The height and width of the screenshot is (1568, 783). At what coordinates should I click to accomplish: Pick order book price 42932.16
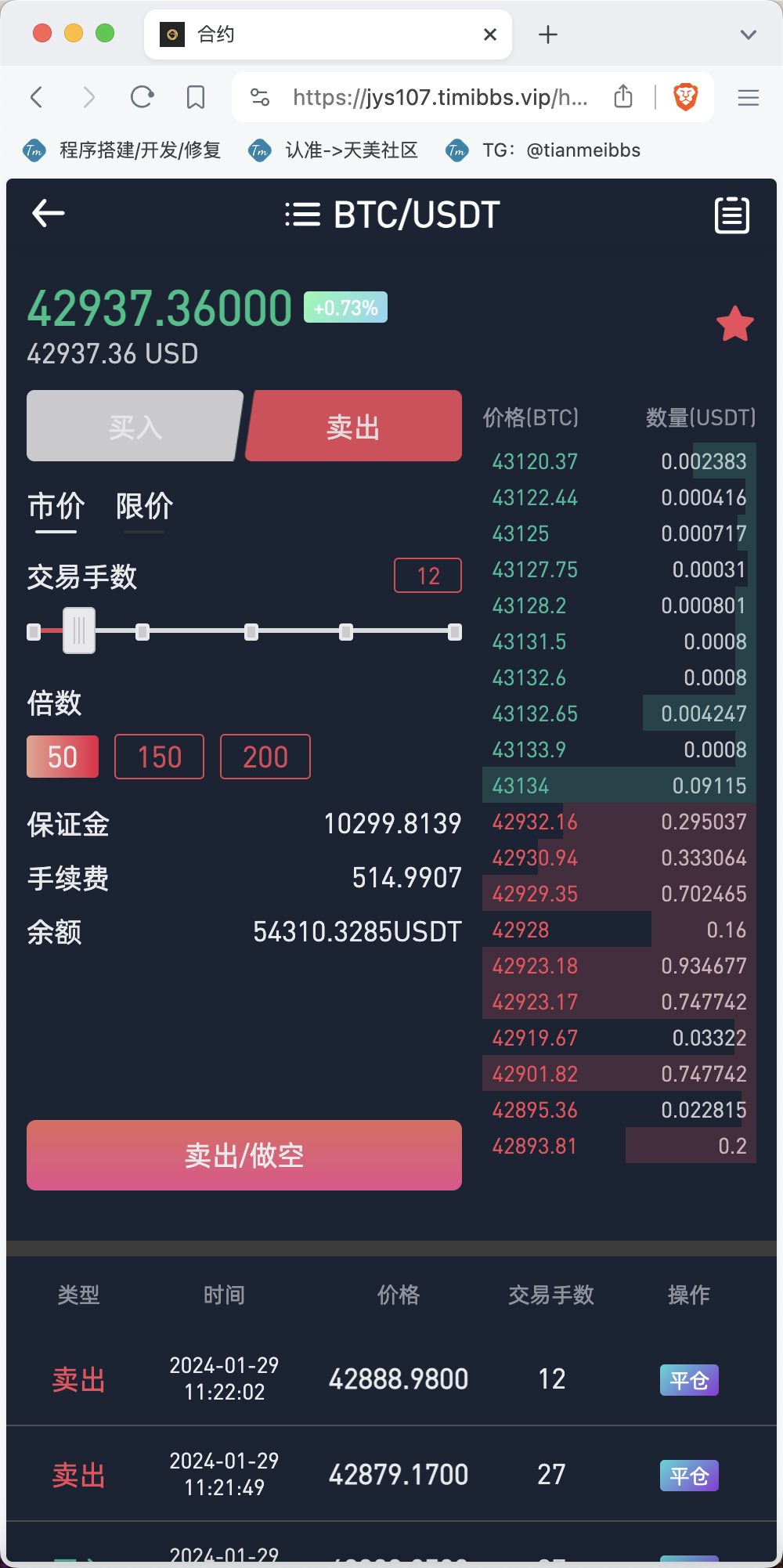coord(535,822)
